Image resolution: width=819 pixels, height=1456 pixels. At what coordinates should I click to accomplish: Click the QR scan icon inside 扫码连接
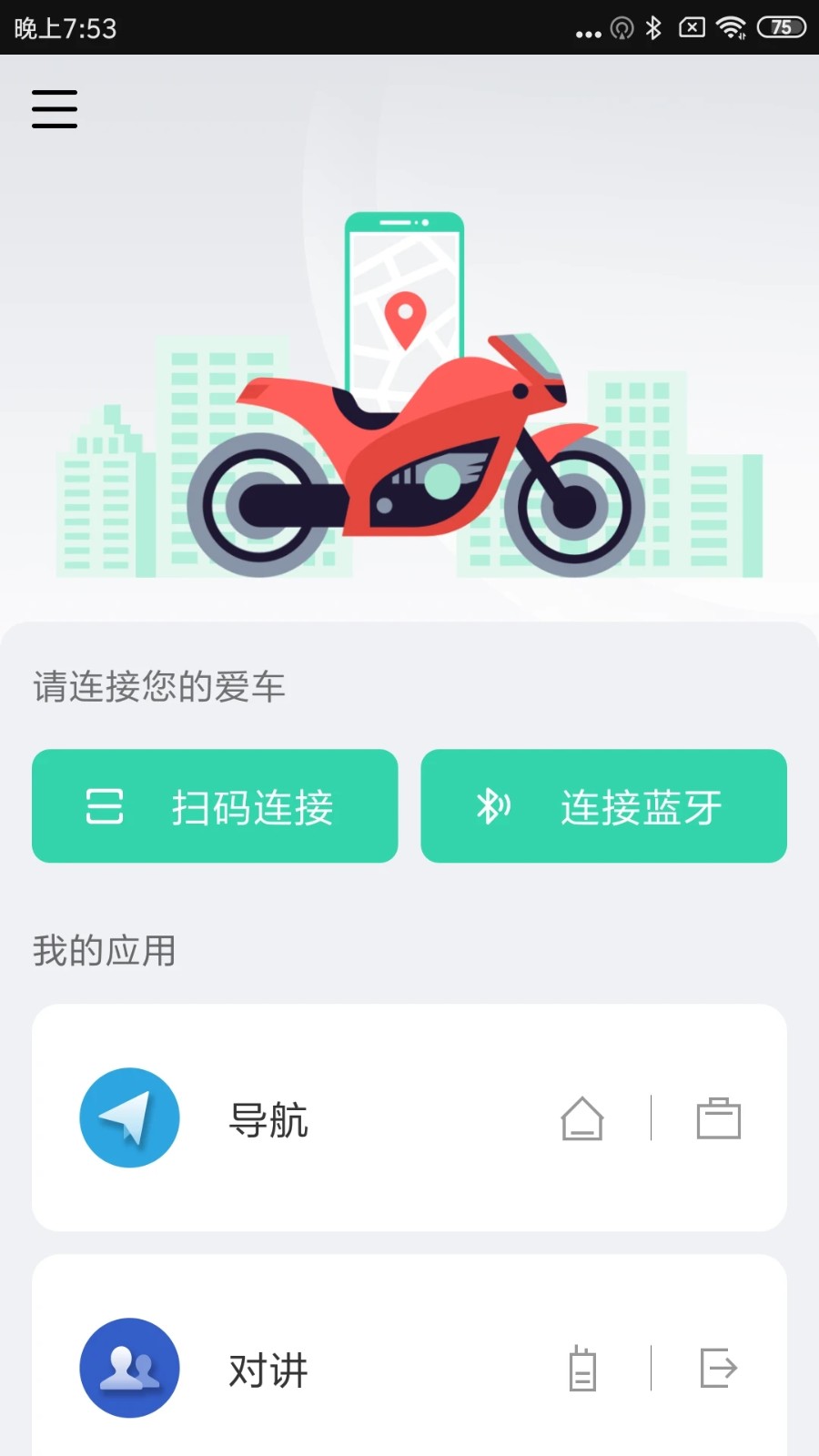106,806
